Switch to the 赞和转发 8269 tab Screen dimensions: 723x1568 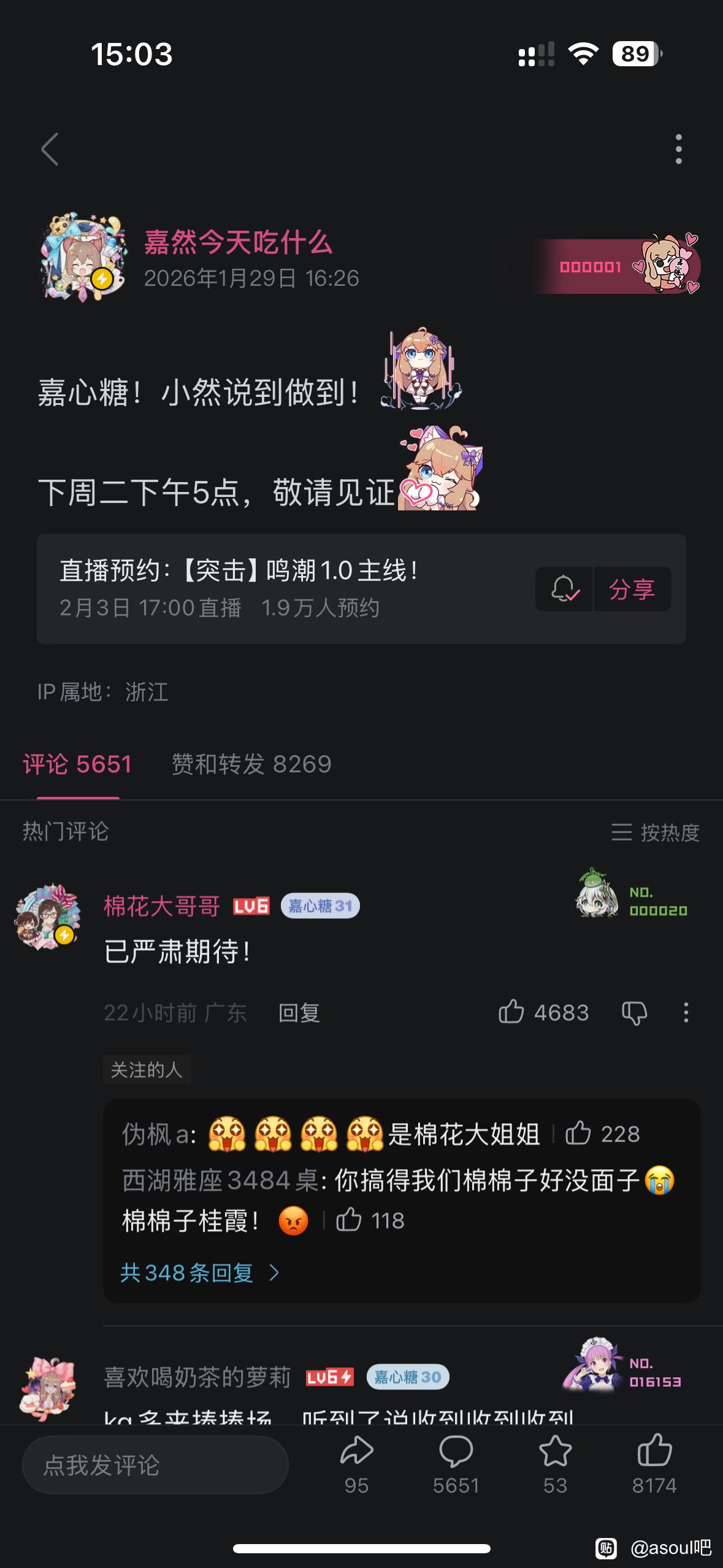251,764
